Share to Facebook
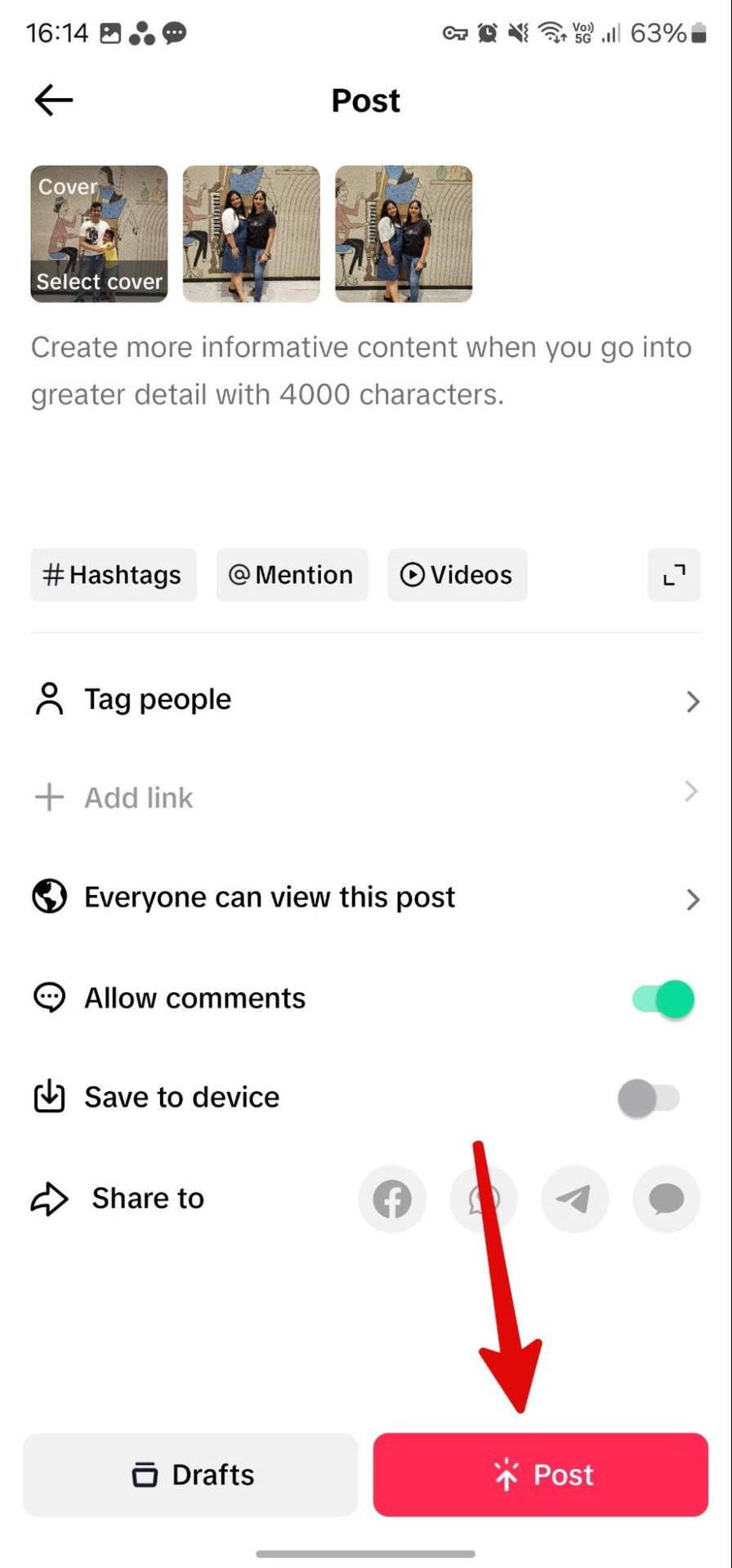The image size is (732, 1568). point(392,1199)
